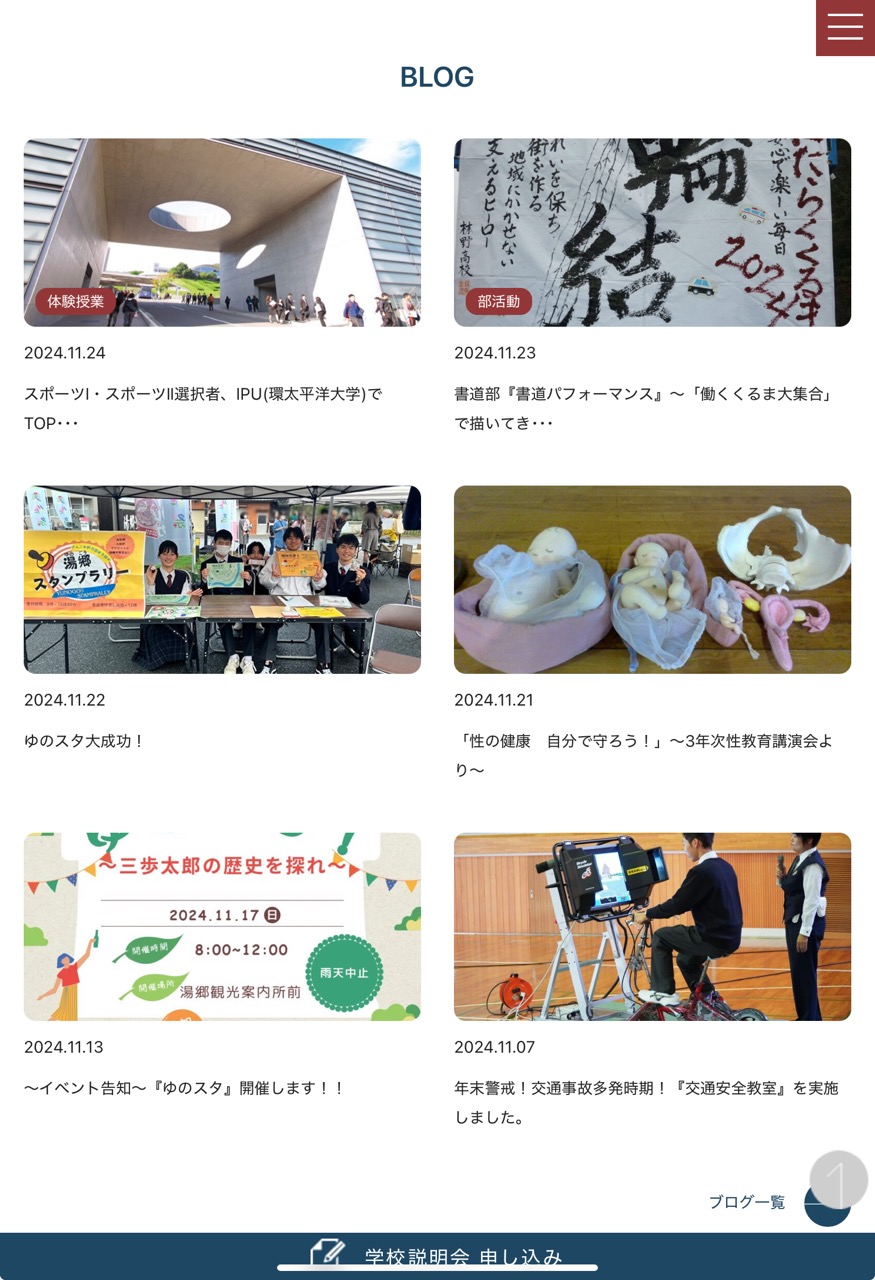Open the calligraphy club performance post
The width and height of the screenshot is (875, 1280).
point(652,233)
